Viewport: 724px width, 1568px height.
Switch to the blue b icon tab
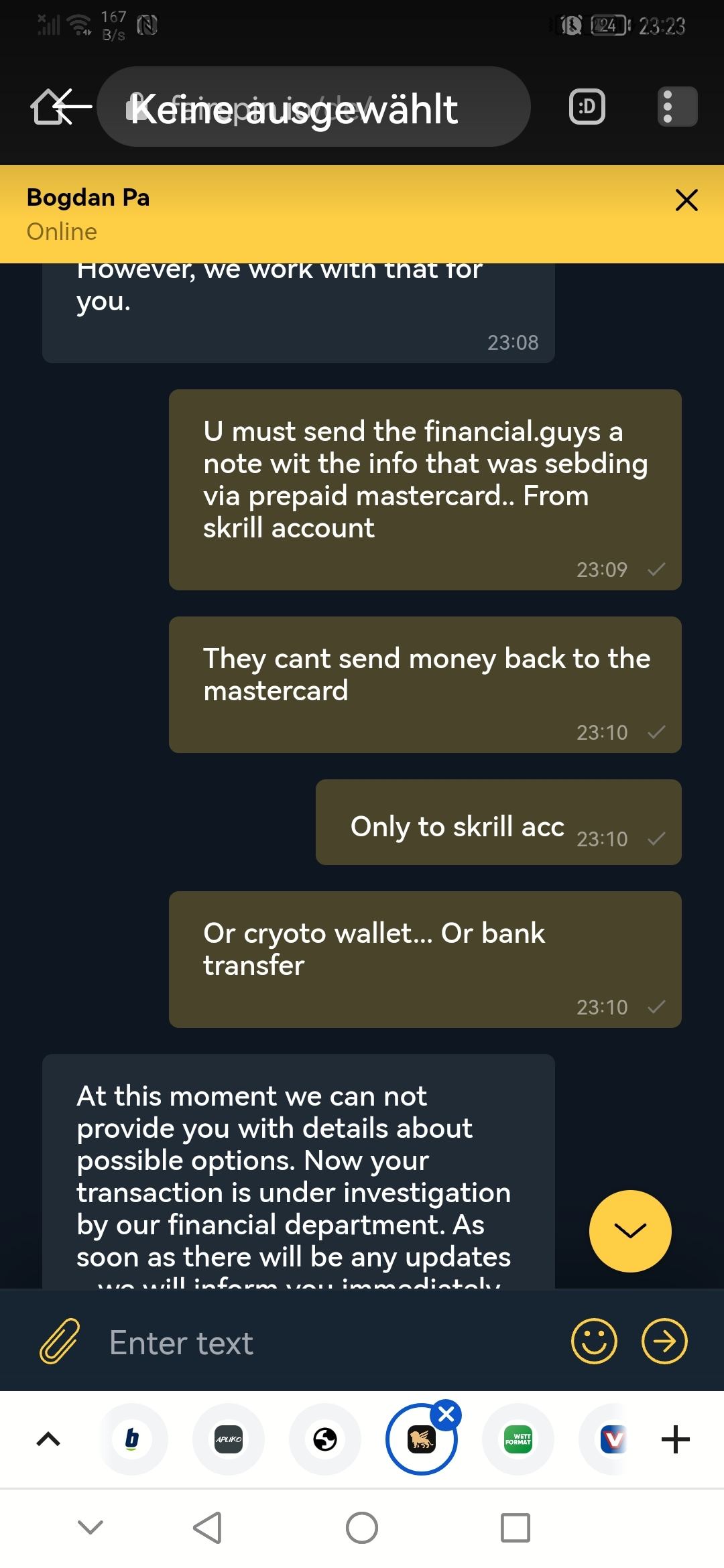(x=132, y=1439)
